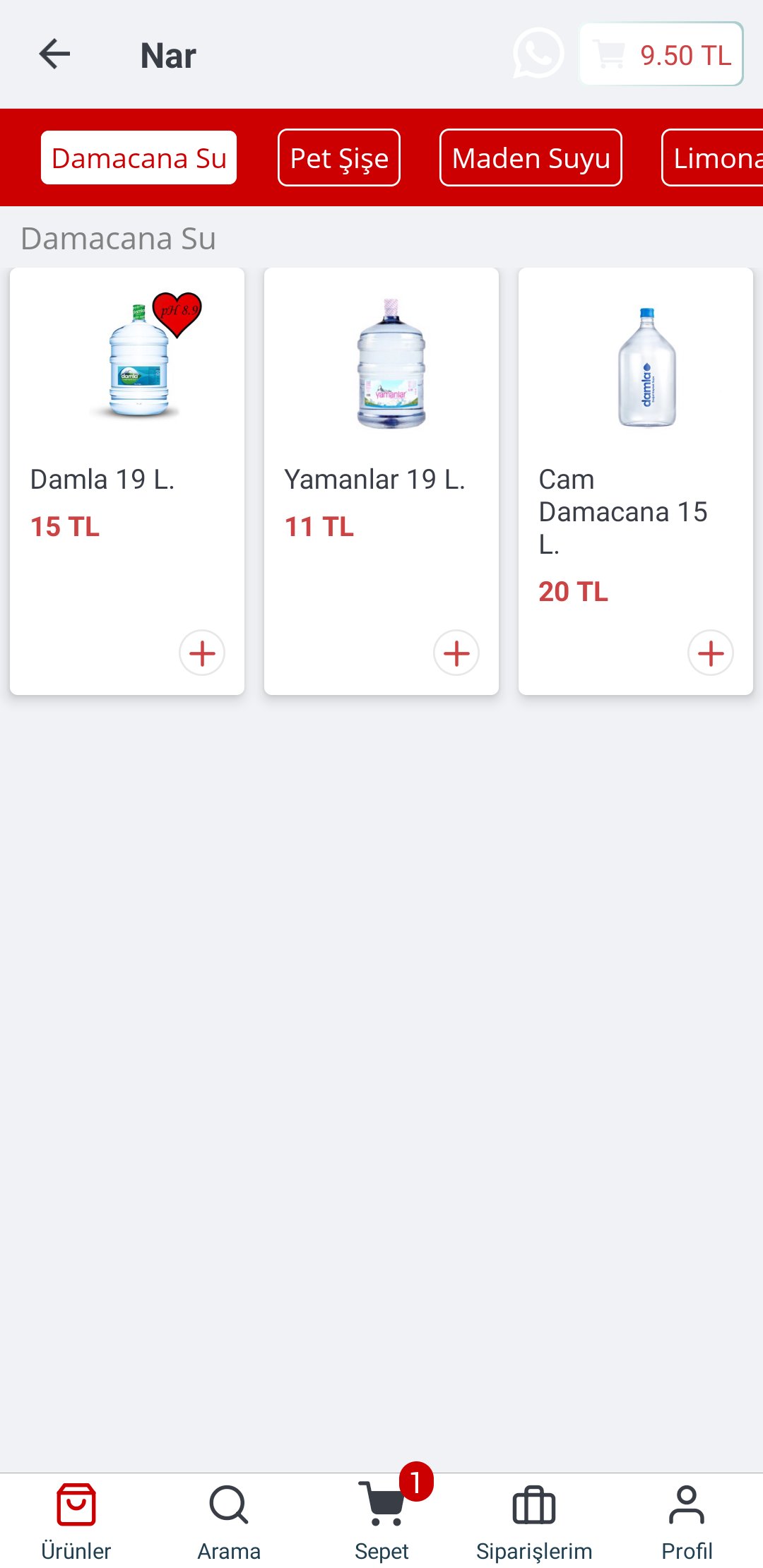The height and width of the screenshot is (1568, 763).
Task: Add Cam Damacana 15 L. to cart
Action: point(711,653)
